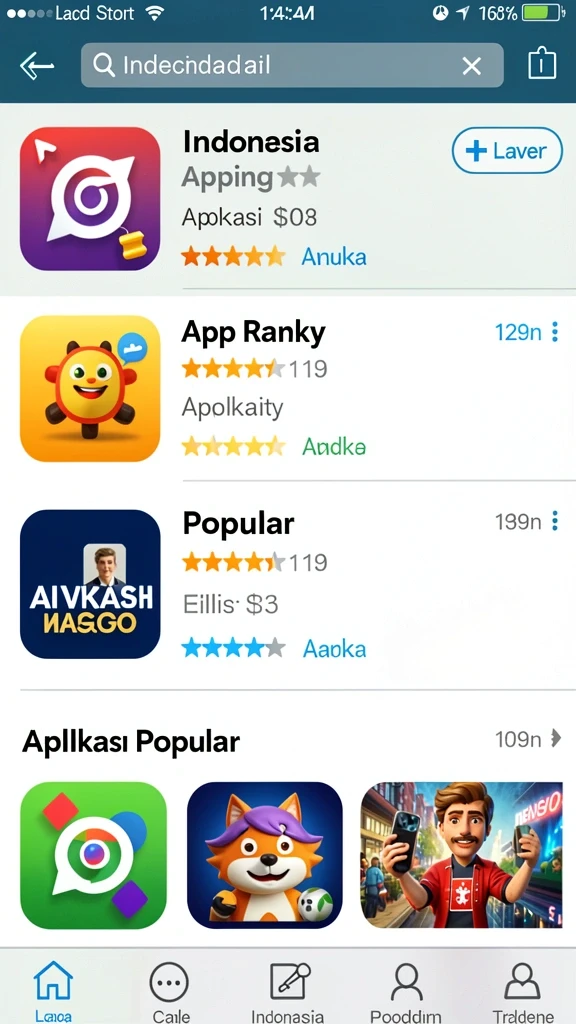The image size is (576, 1024).
Task: Open the share icon in the top bar
Action: pyautogui.click(x=541, y=64)
